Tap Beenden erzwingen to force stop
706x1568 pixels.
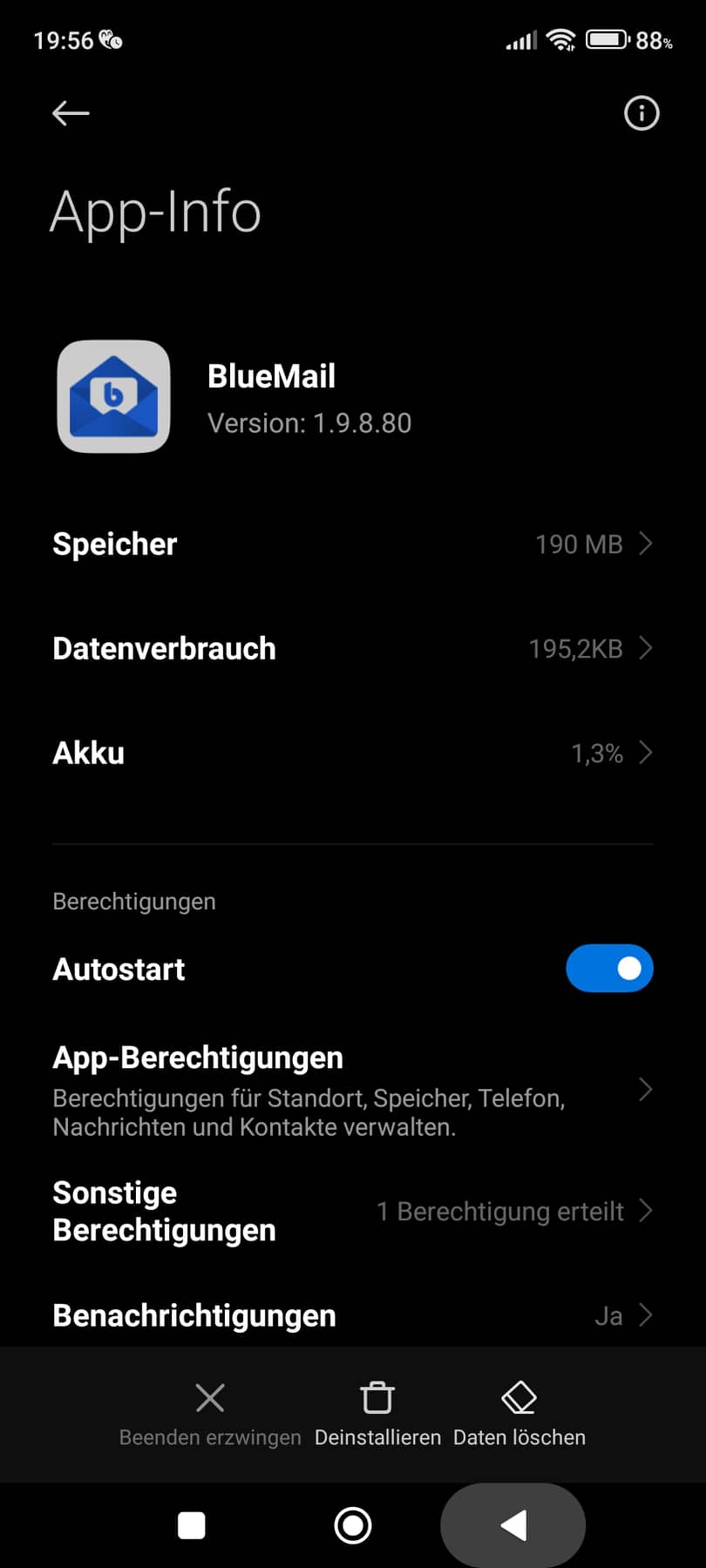pyautogui.click(x=210, y=1413)
